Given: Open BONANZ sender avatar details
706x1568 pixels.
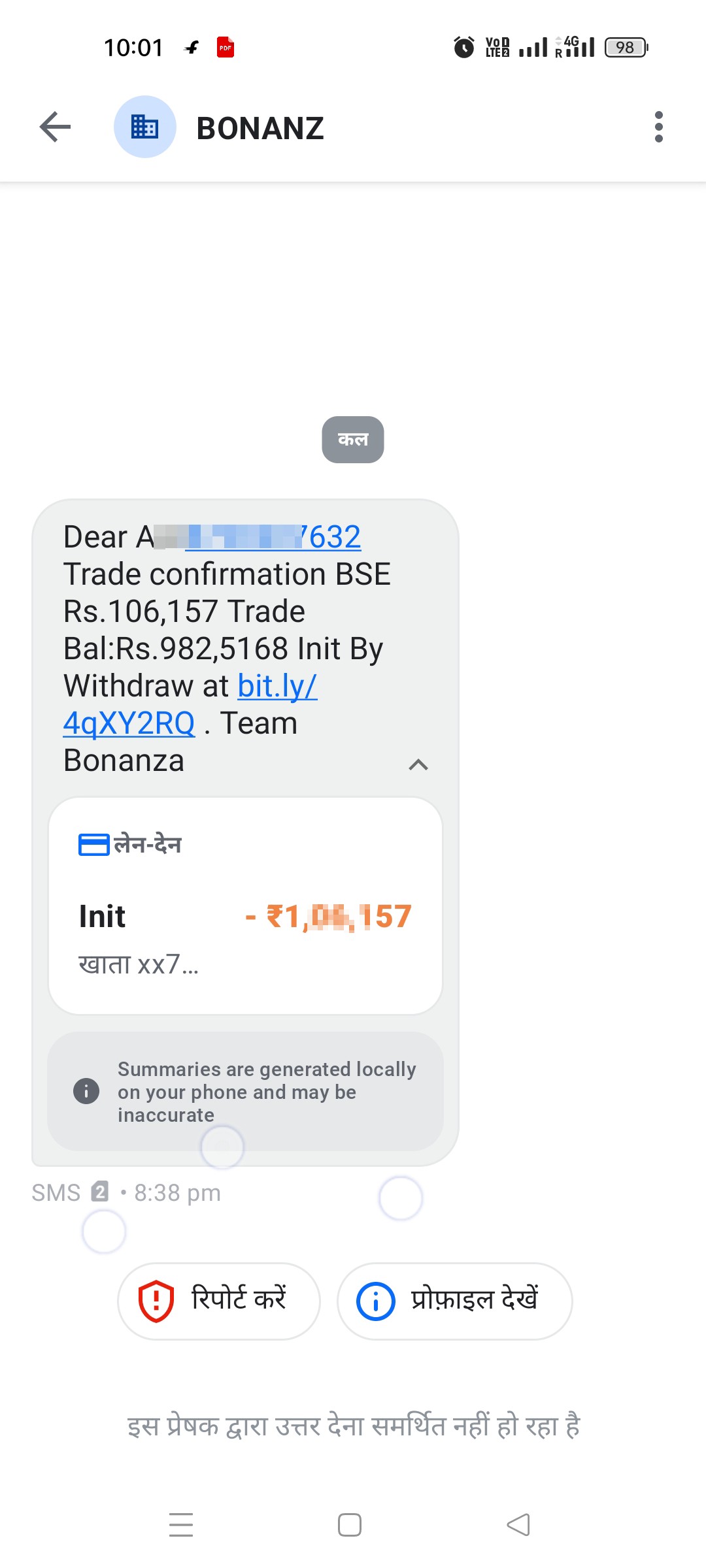Looking at the screenshot, I should point(145,127).
